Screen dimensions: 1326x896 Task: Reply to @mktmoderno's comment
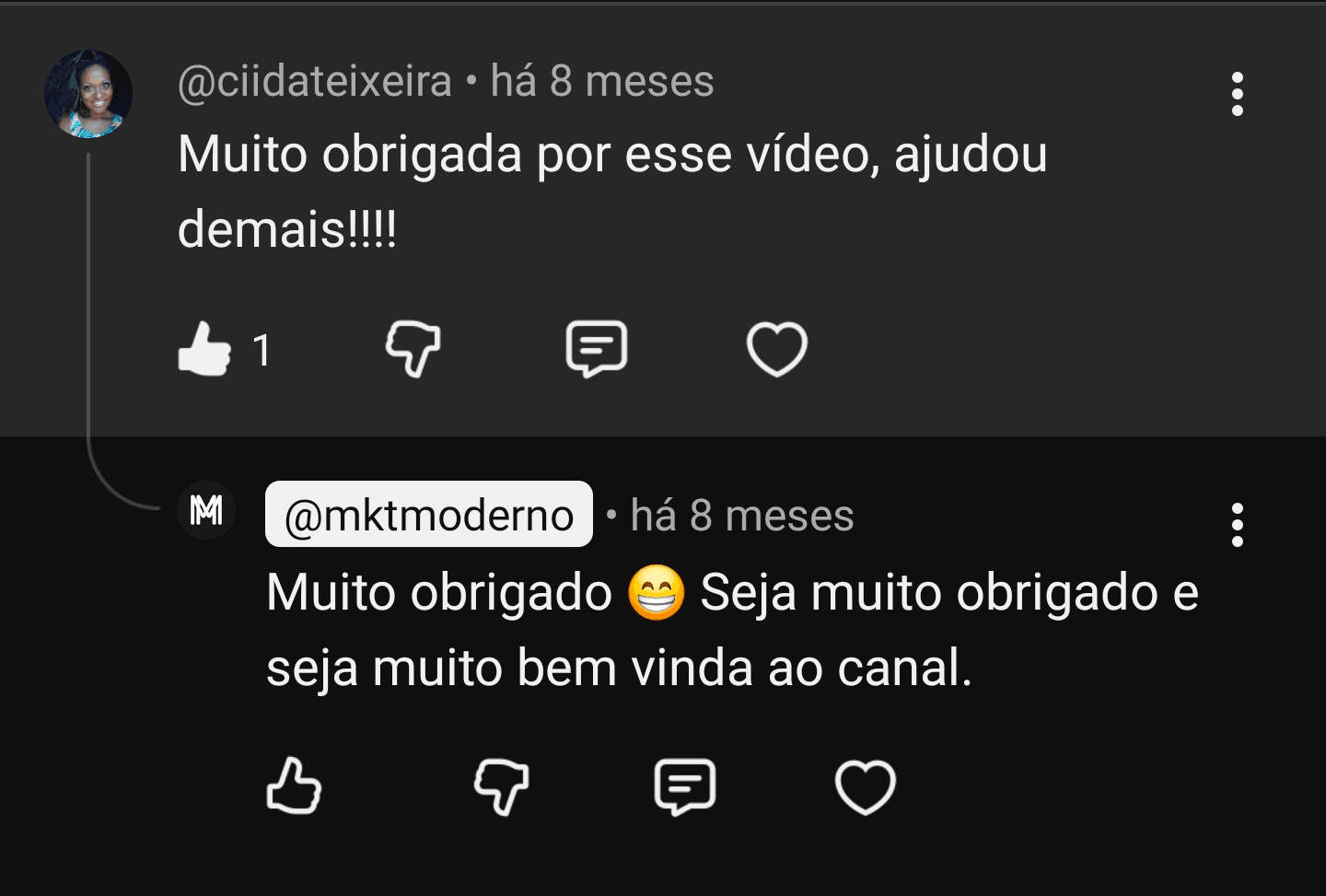coord(684,787)
